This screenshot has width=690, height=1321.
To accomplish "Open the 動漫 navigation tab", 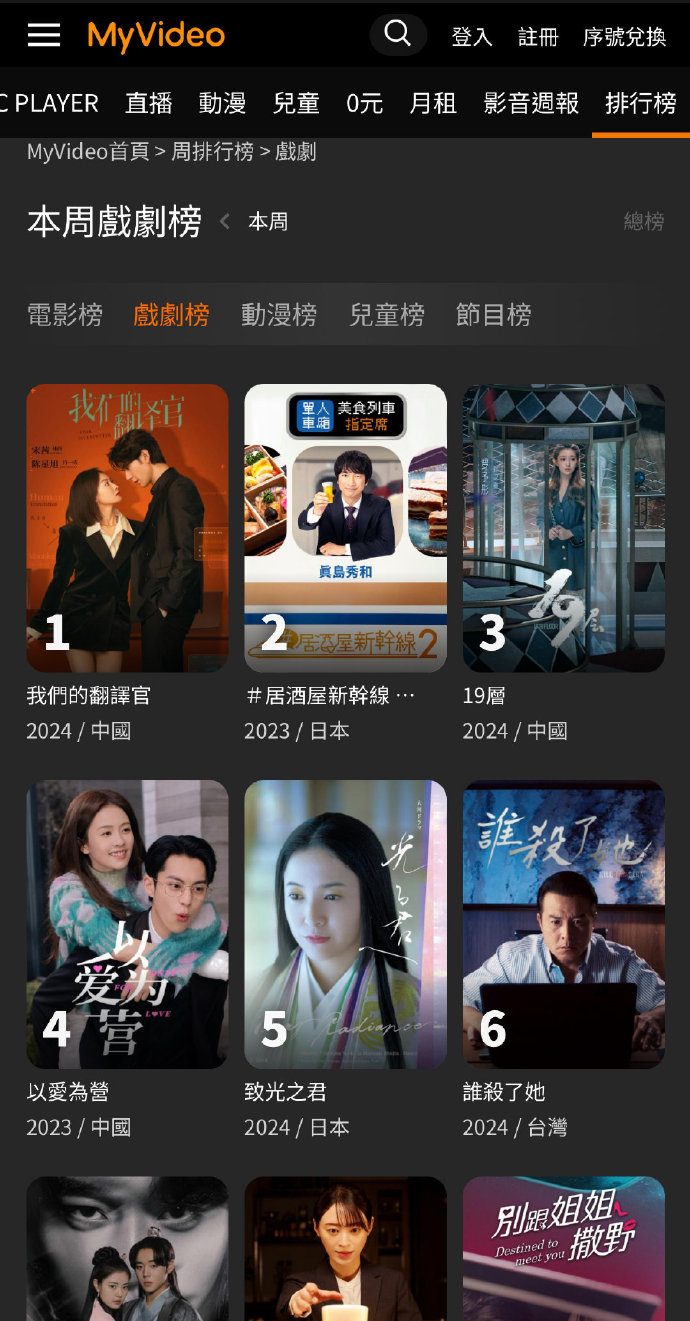I will coord(222,103).
